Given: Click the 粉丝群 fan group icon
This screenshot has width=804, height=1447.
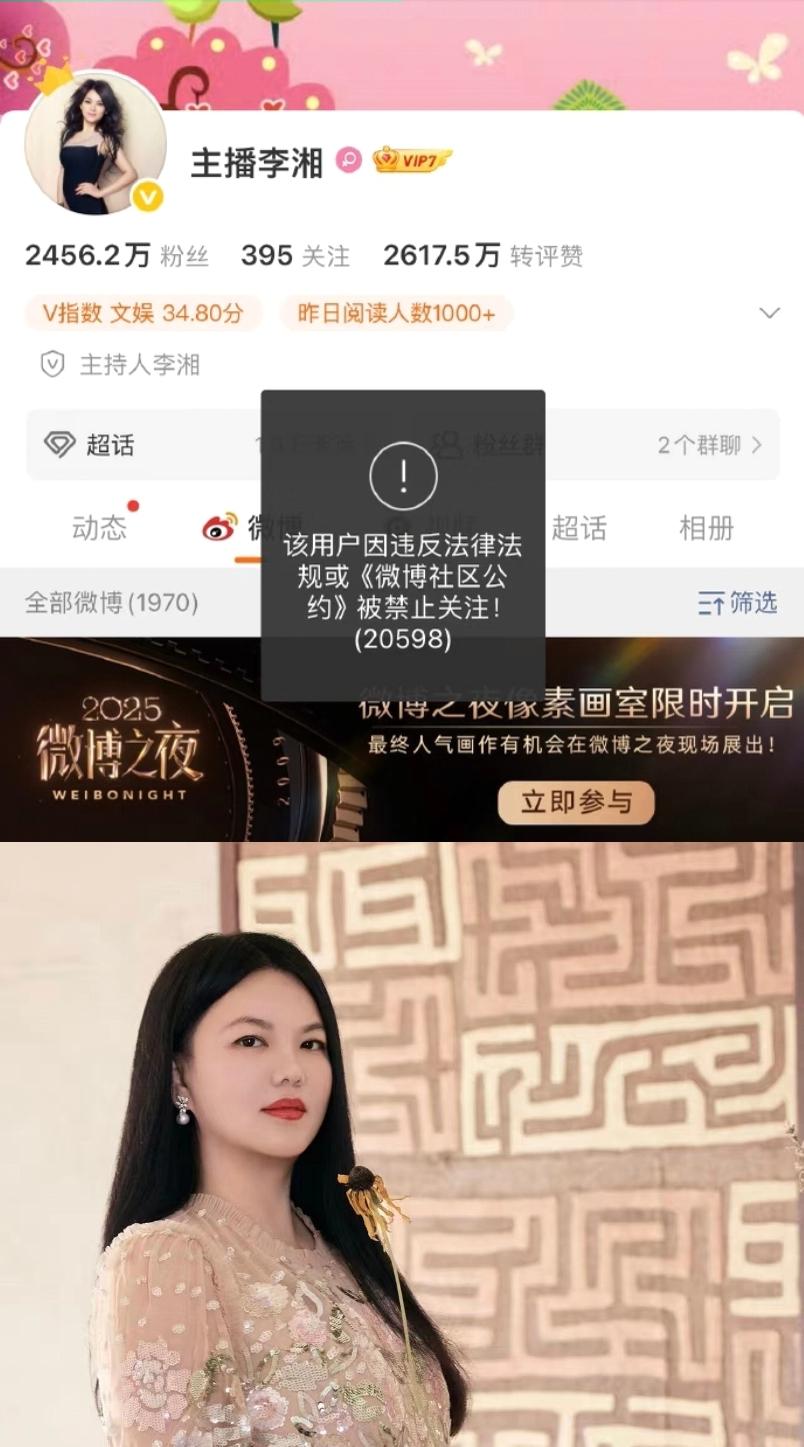Looking at the screenshot, I should tap(449, 445).
